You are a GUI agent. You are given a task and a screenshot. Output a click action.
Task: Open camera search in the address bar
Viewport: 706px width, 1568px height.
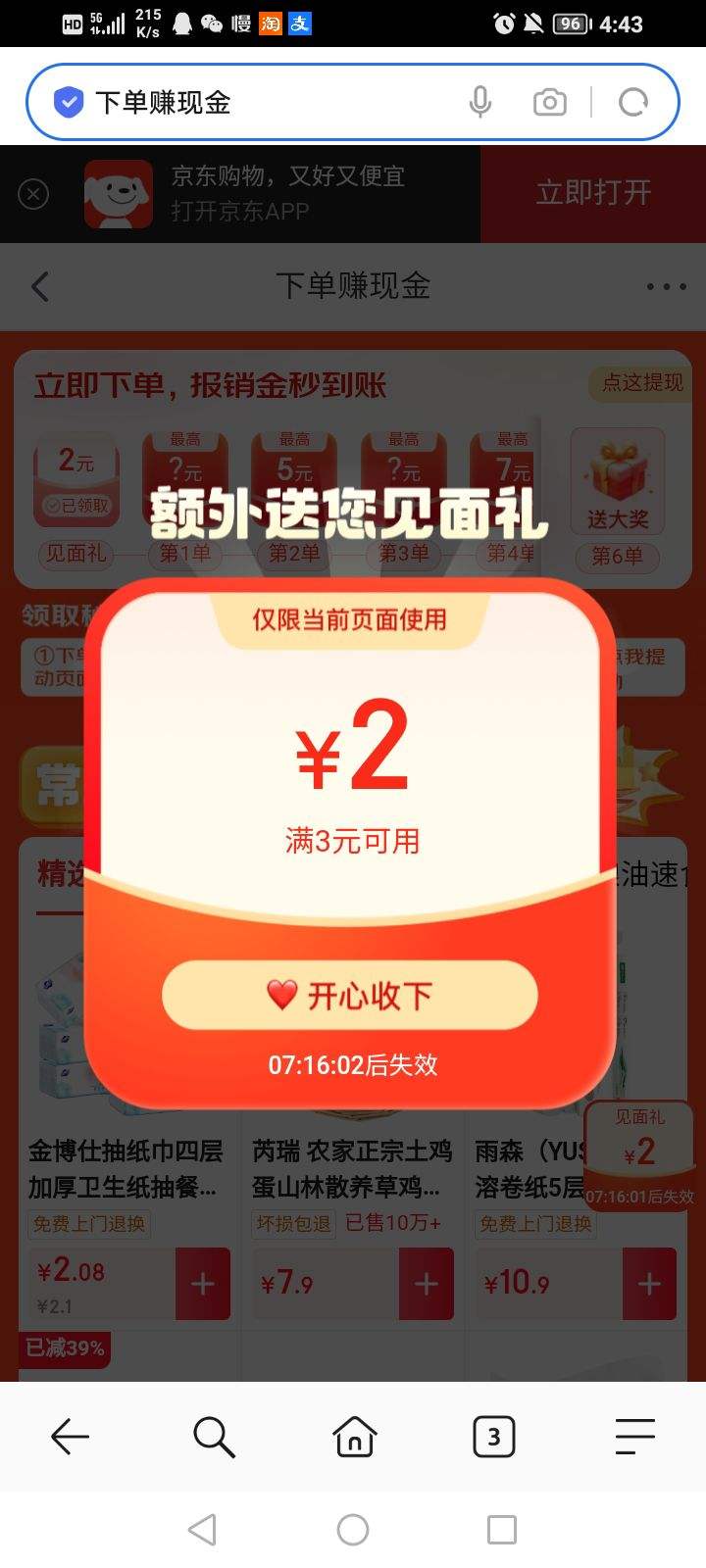click(x=549, y=100)
